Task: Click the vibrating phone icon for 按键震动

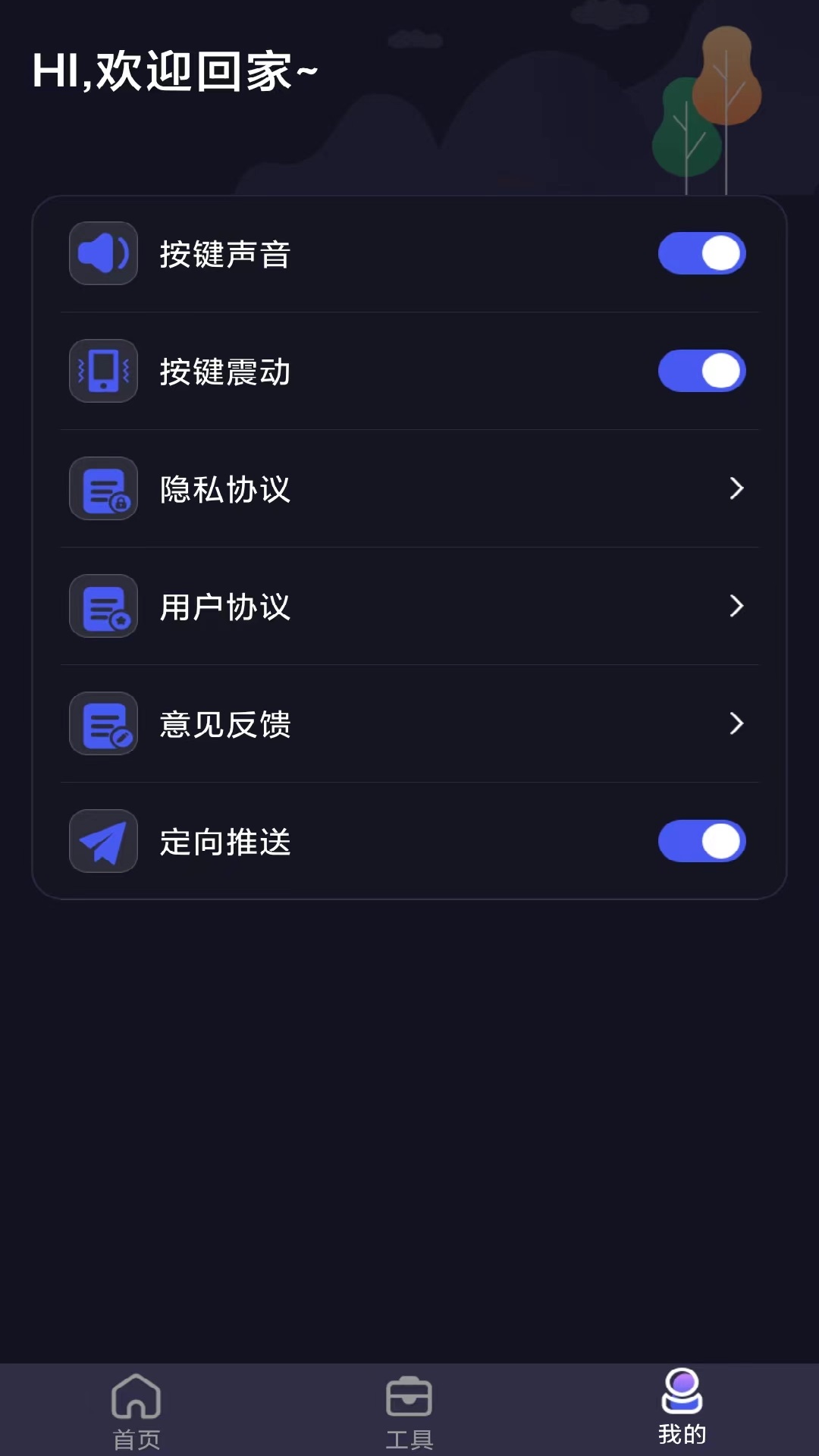Action: coord(103,371)
